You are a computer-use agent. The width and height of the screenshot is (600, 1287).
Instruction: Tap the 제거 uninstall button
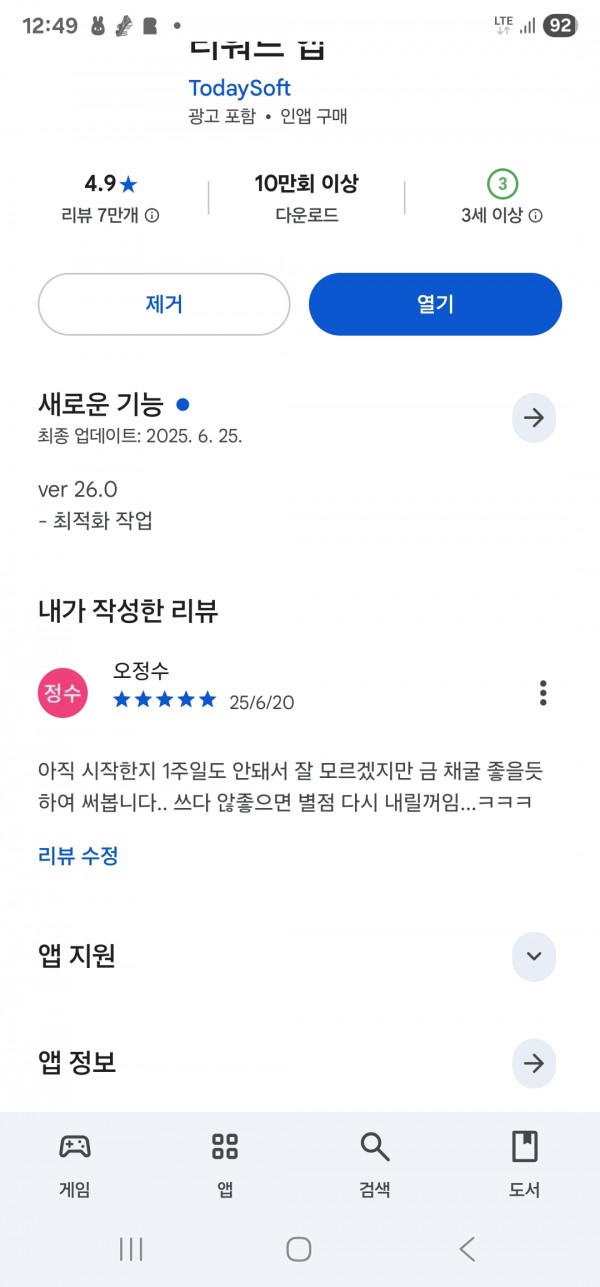164,304
